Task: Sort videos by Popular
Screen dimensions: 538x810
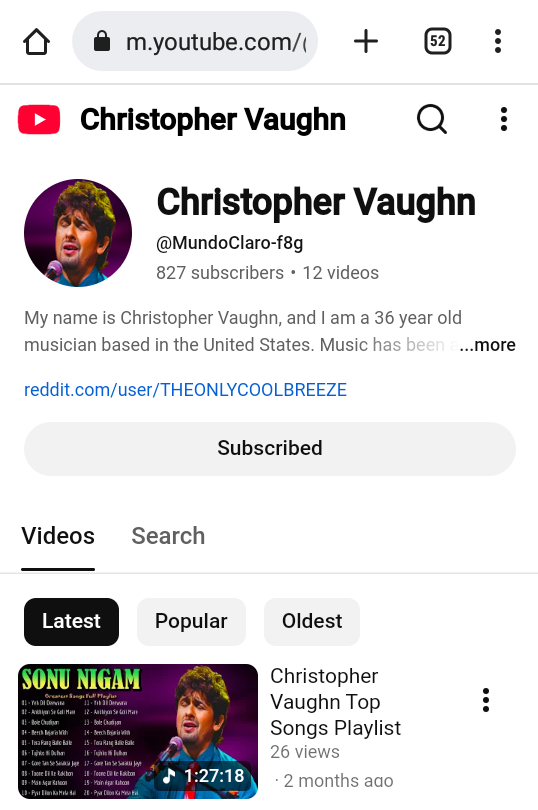Action: click(x=191, y=621)
